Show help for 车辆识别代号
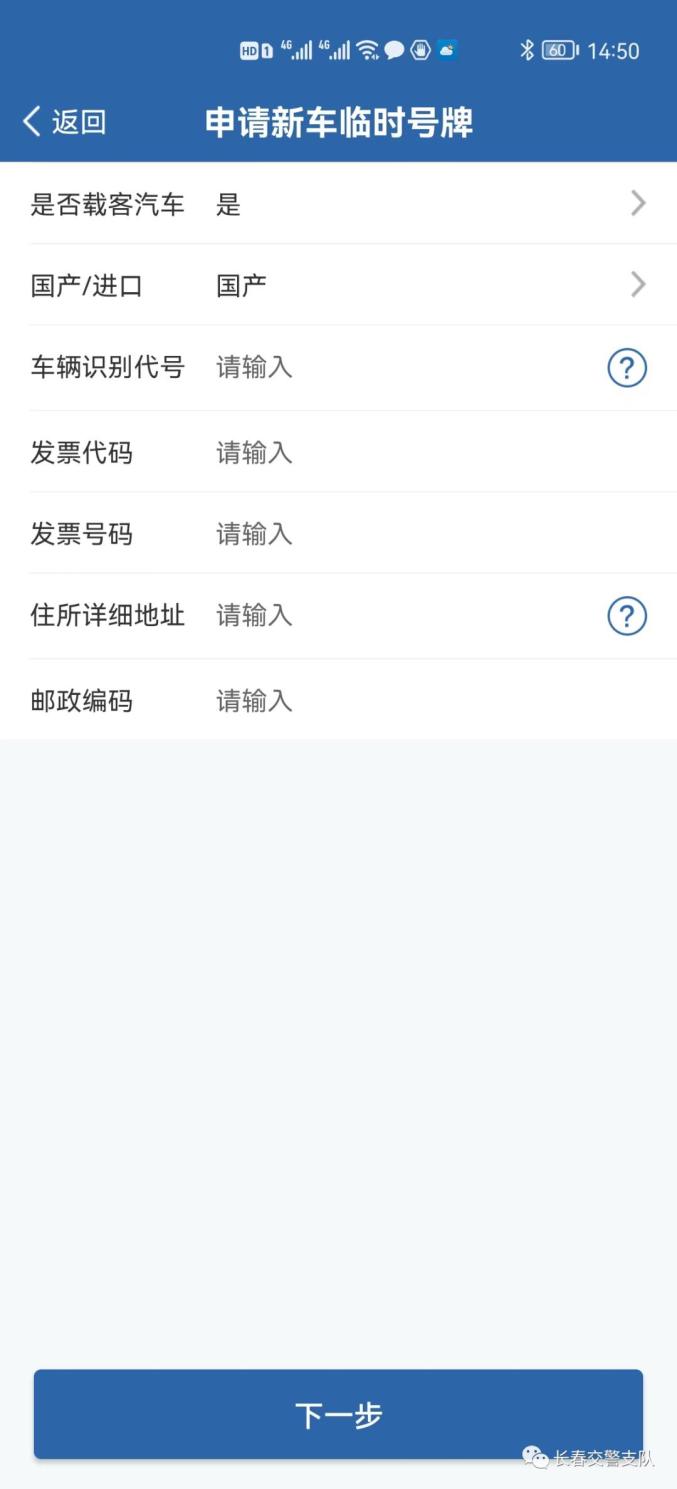Screen dimensions: 677x1489 point(627,368)
